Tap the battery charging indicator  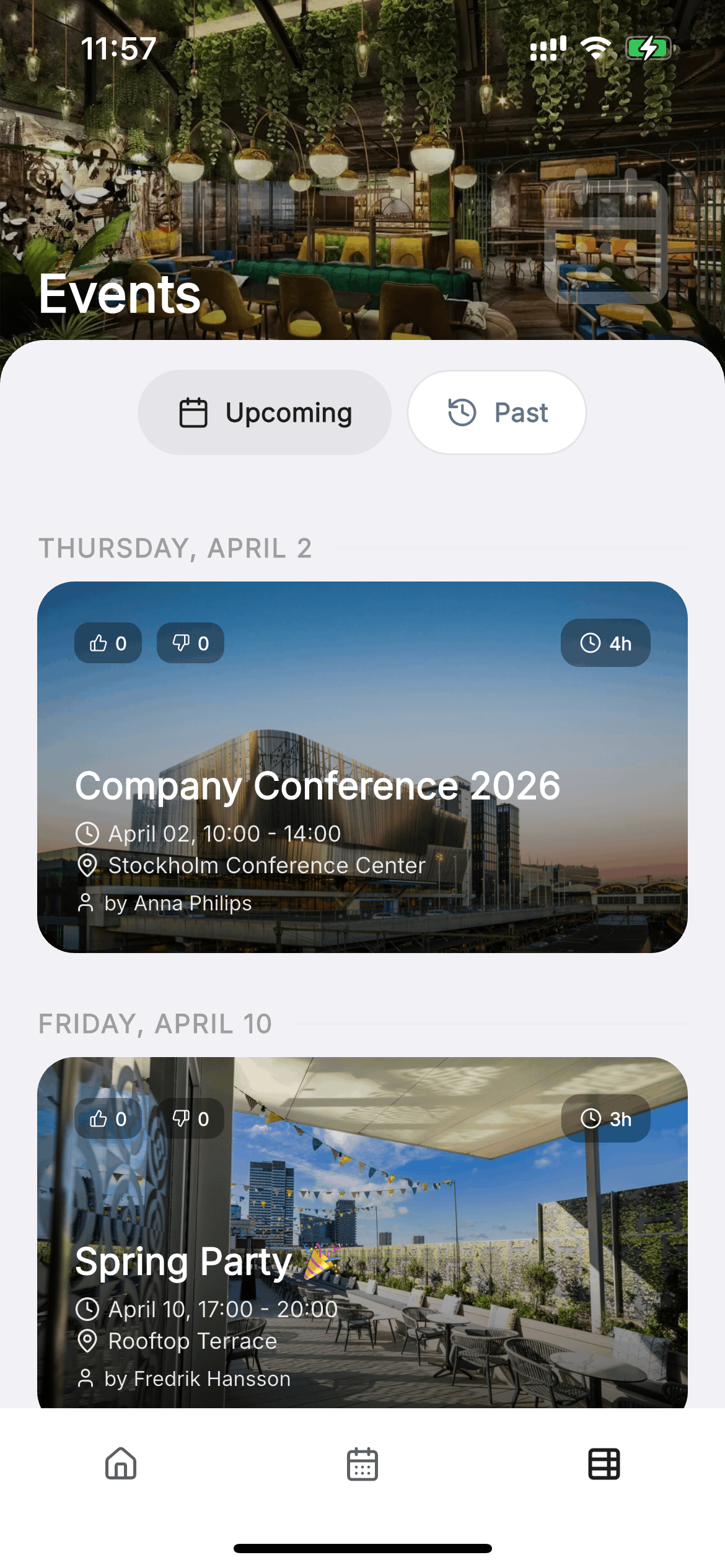pyautogui.click(x=648, y=47)
